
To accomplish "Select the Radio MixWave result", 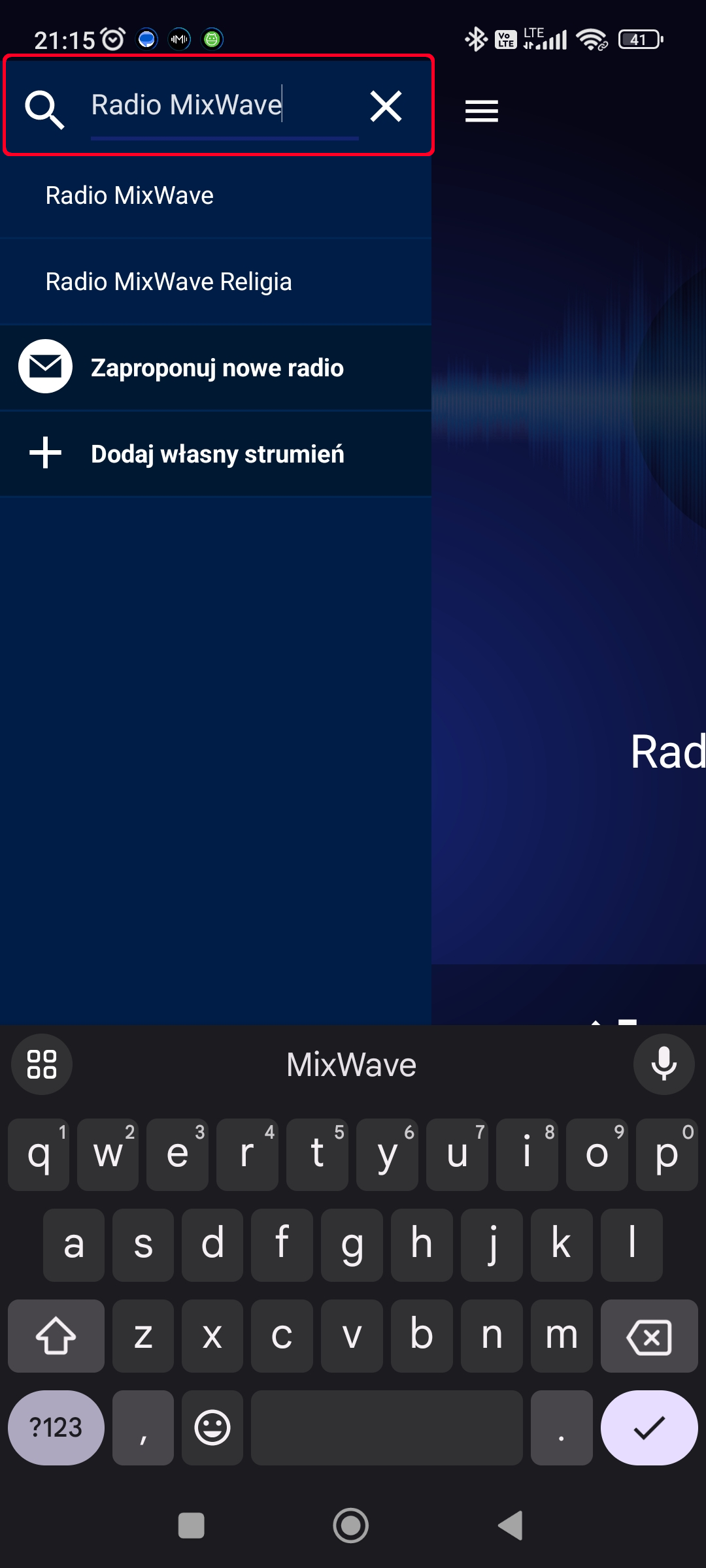I will click(x=129, y=196).
